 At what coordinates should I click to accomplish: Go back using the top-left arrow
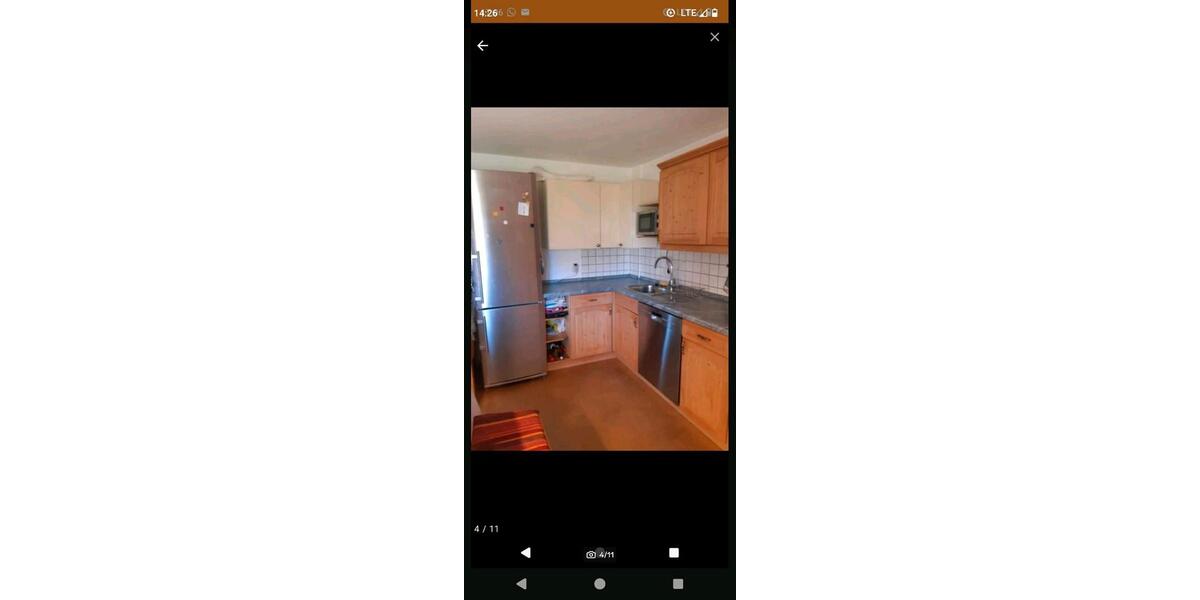(482, 46)
